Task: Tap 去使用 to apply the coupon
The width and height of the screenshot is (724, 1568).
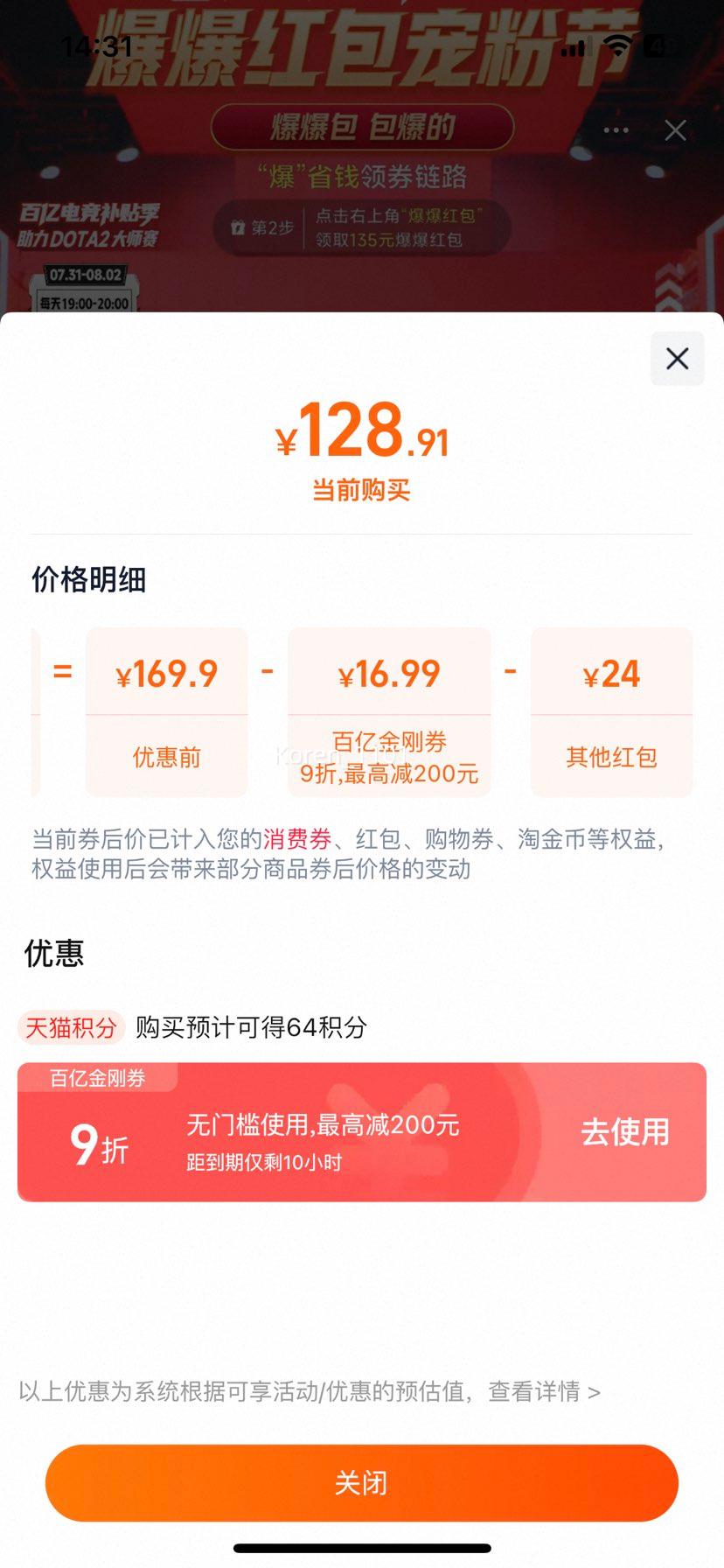Action: pos(624,1131)
